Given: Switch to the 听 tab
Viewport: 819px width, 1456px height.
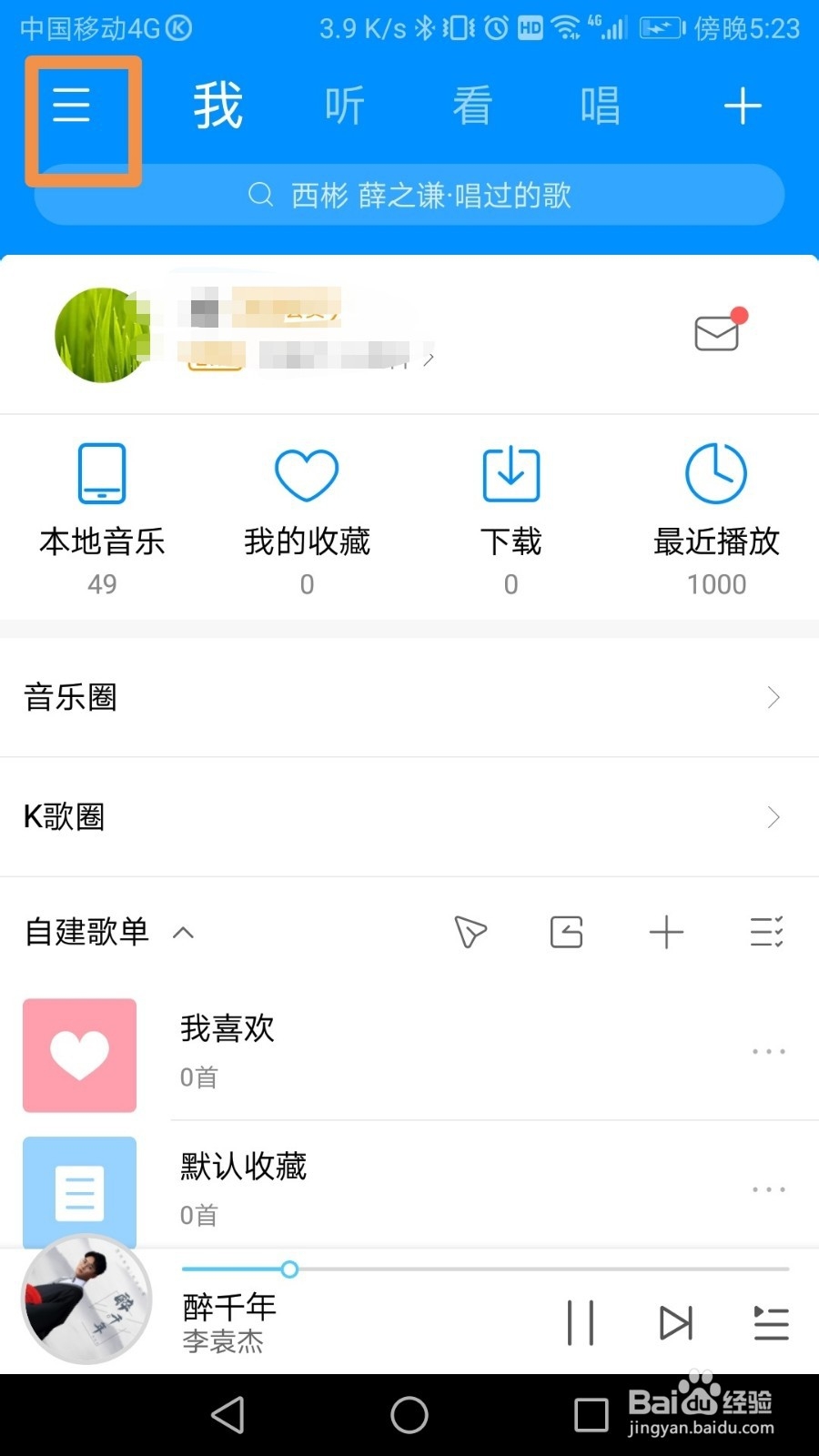Looking at the screenshot, I should tap(345, 106).
